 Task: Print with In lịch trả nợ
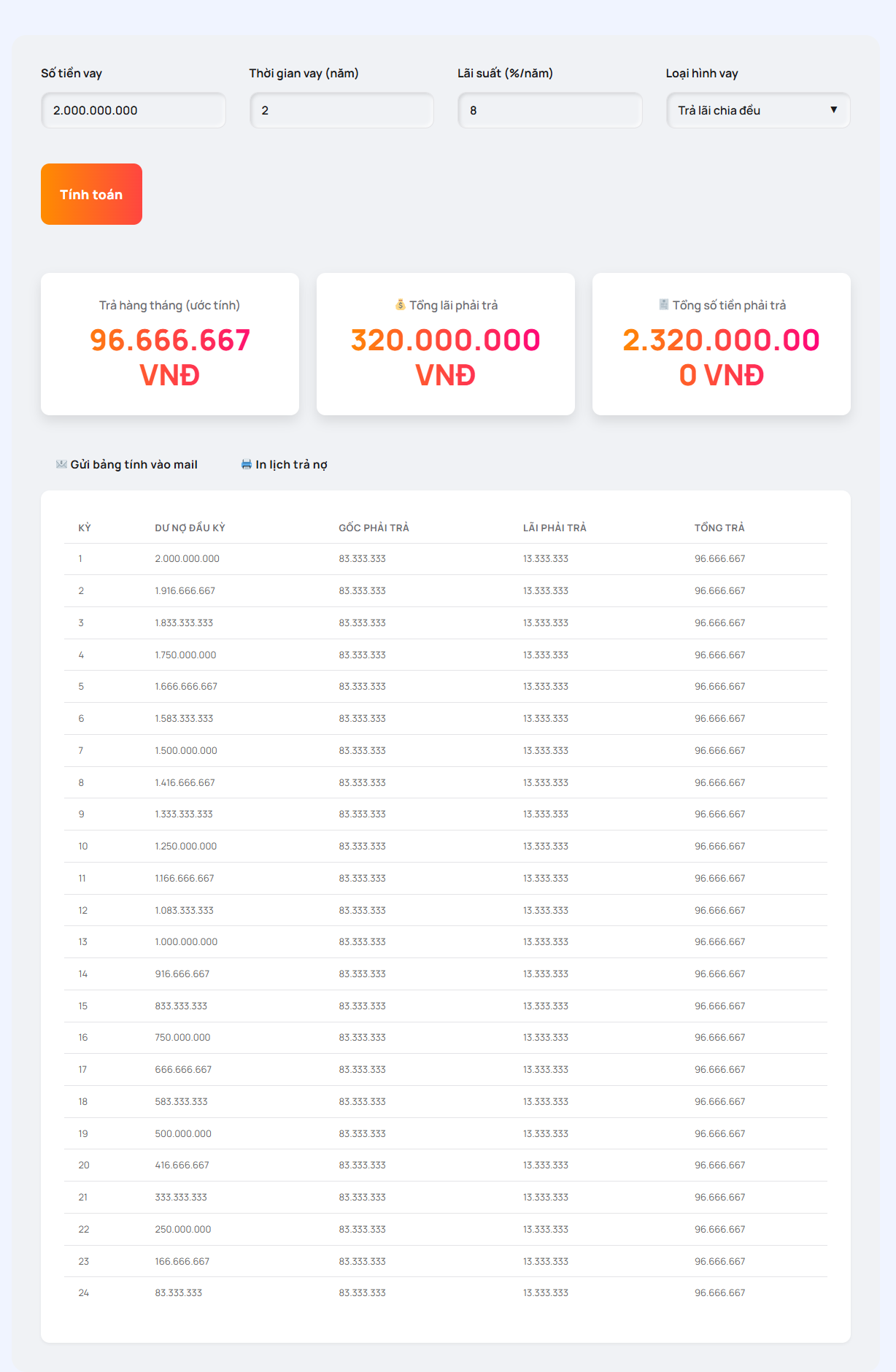pos(285,465)
